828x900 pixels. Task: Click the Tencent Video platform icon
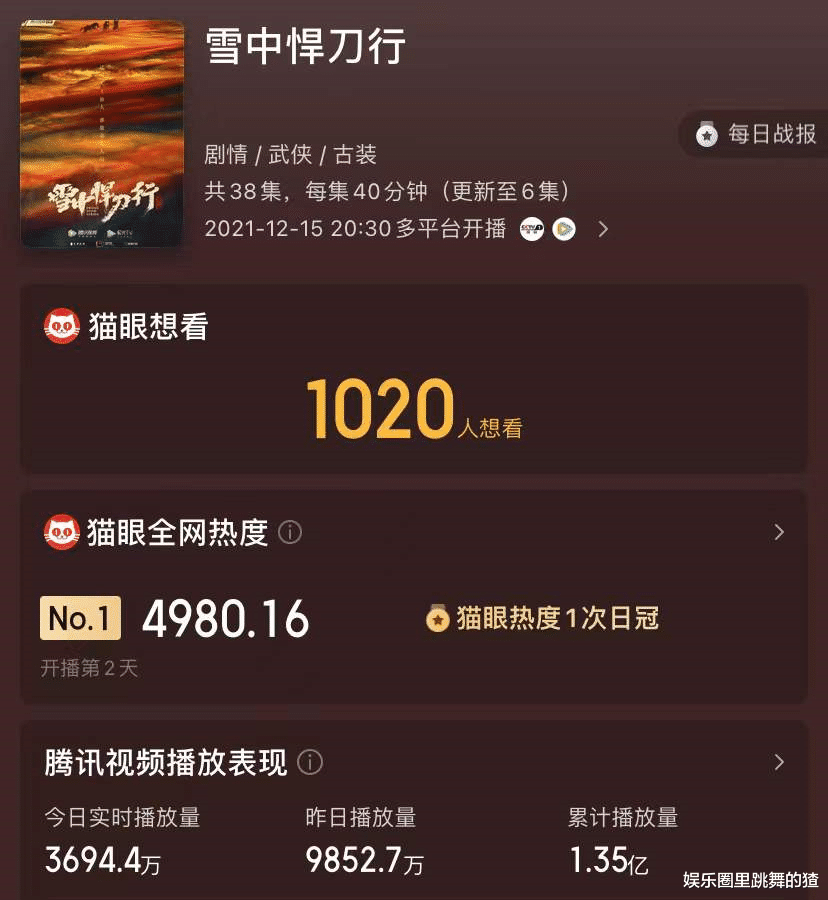tap(565, 229)
